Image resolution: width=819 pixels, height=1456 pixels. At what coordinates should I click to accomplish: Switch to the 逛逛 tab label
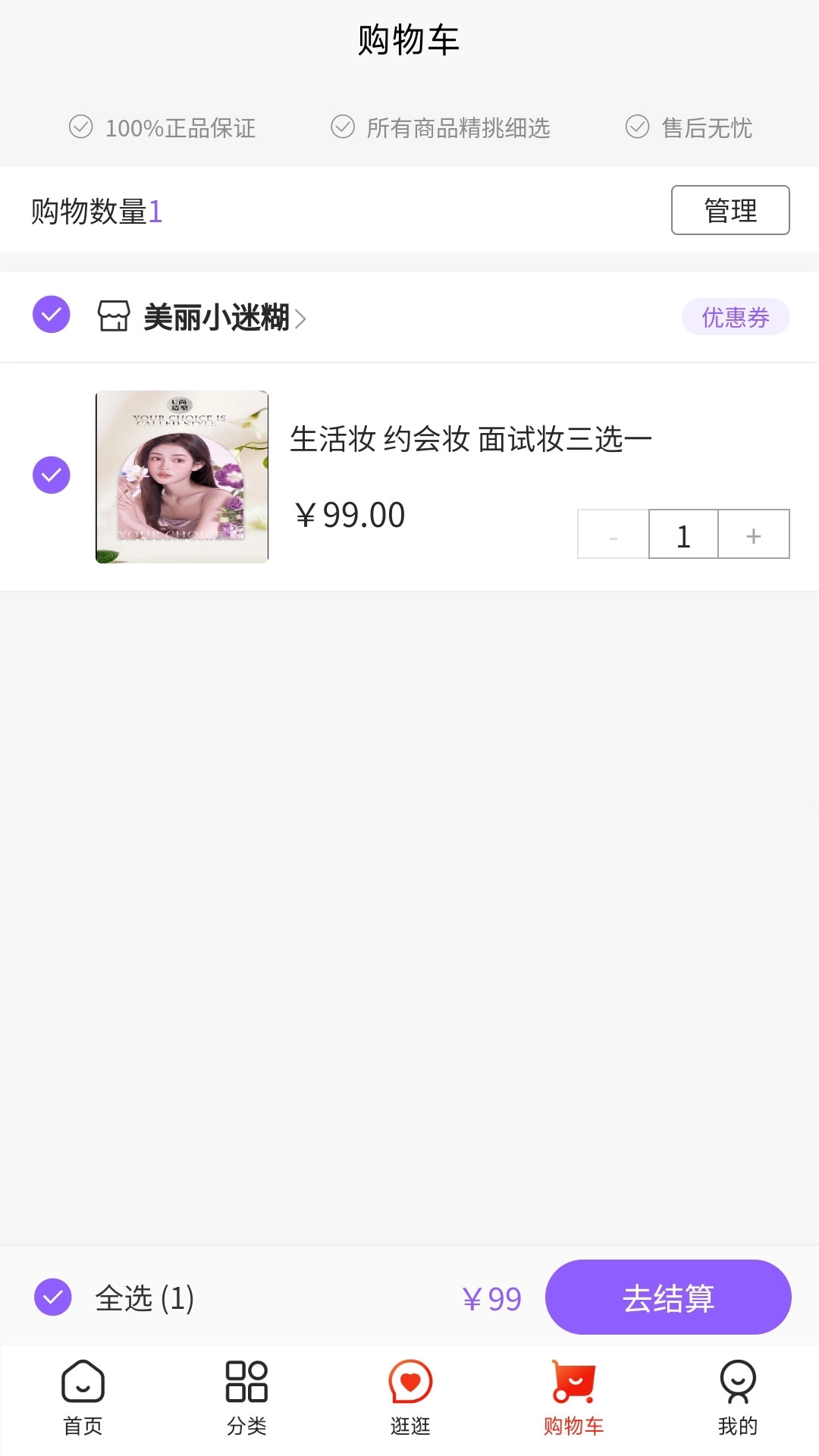click(409, 1426)
